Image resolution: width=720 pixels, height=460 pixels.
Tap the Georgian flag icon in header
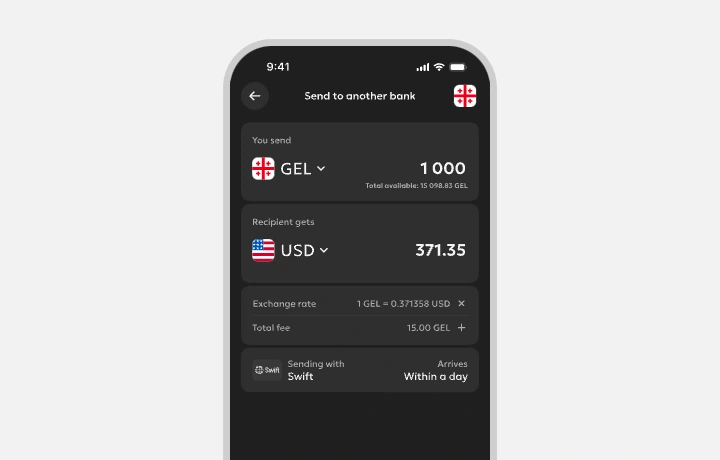click(465, 96)
